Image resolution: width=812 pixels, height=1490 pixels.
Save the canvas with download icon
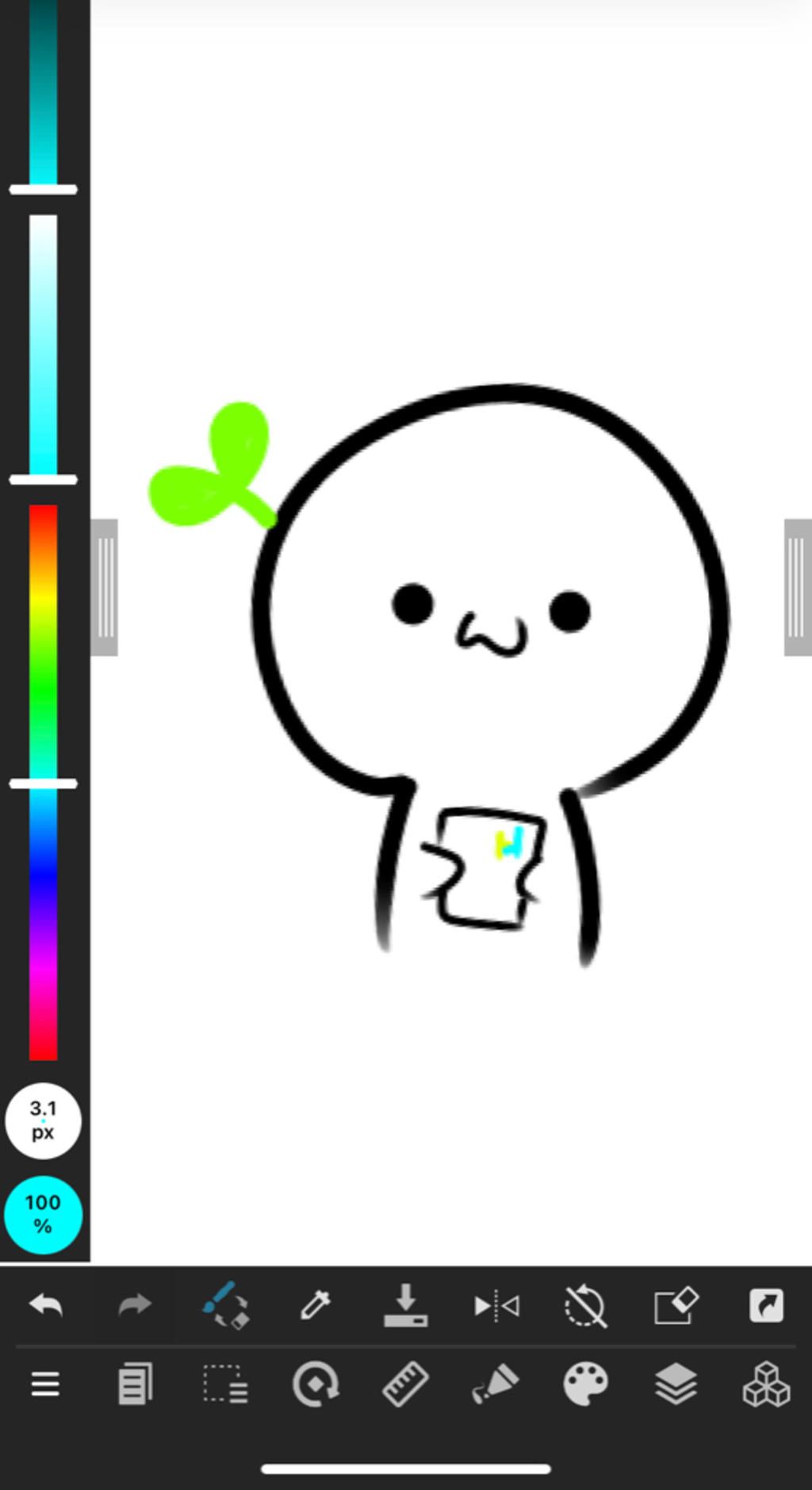[x=405, y=1305]
